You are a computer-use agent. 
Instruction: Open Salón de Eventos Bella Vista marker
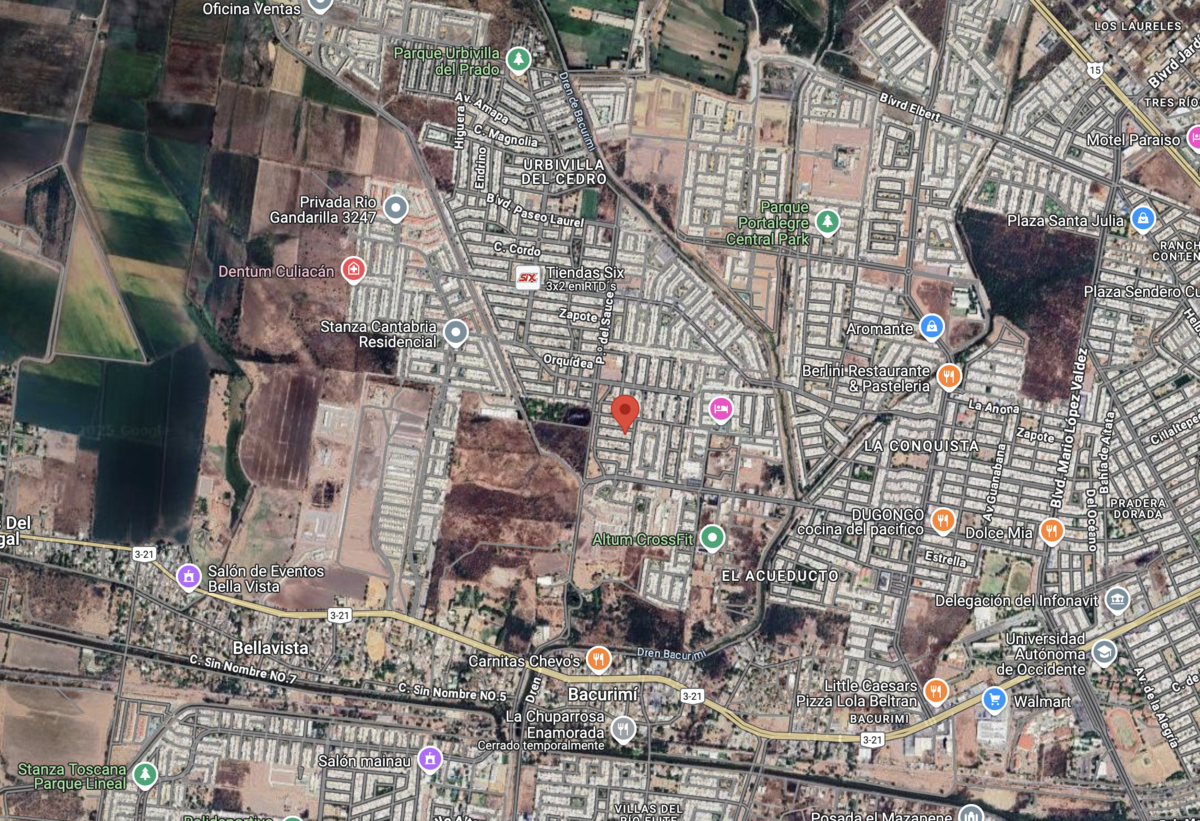(188, 576)
